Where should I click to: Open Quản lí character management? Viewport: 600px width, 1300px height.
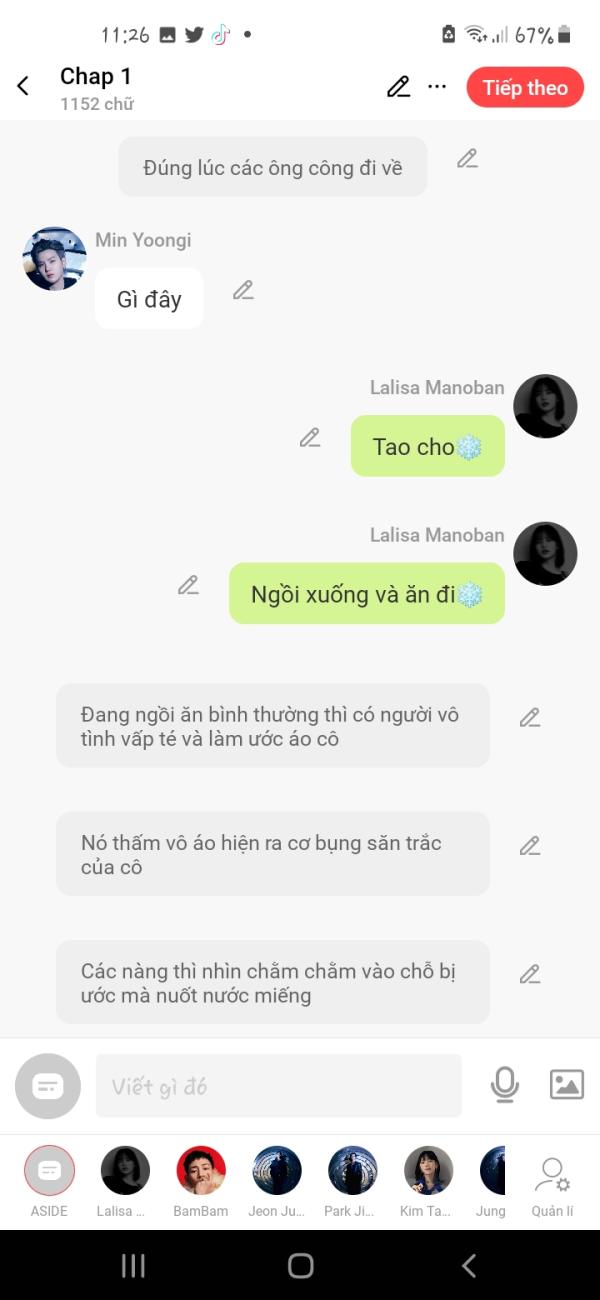(552, 1180)
